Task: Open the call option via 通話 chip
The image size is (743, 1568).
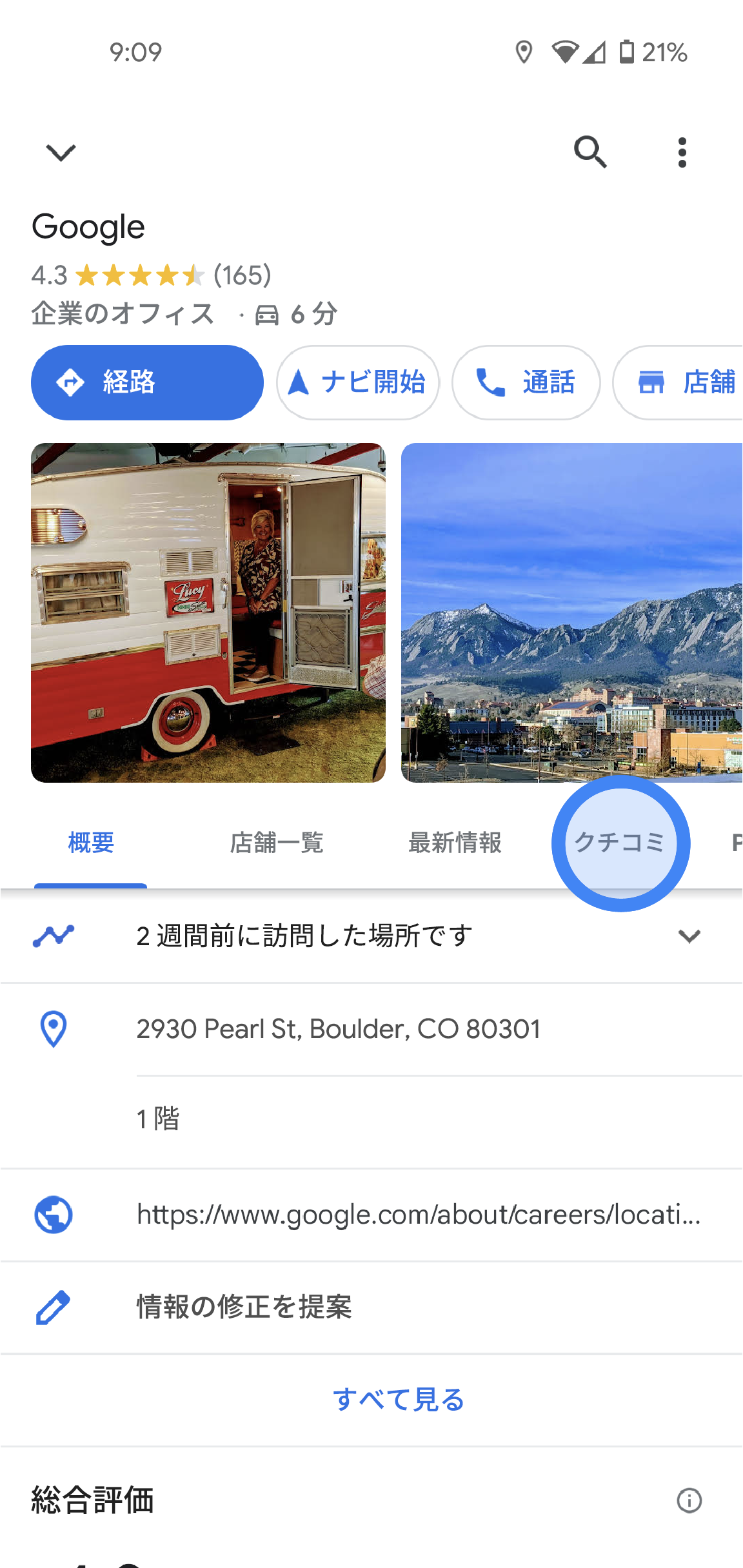Action: pos(526,382)
